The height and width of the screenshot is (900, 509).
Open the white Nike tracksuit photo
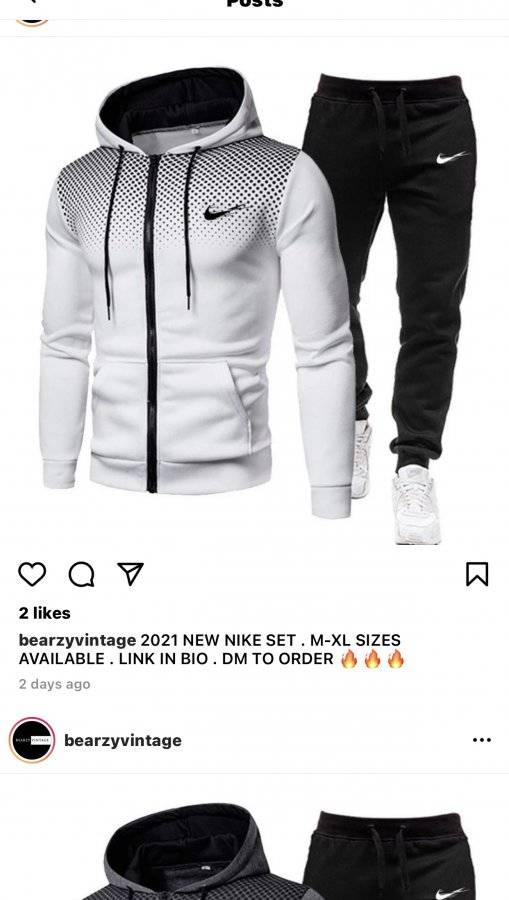pos(254,292)
